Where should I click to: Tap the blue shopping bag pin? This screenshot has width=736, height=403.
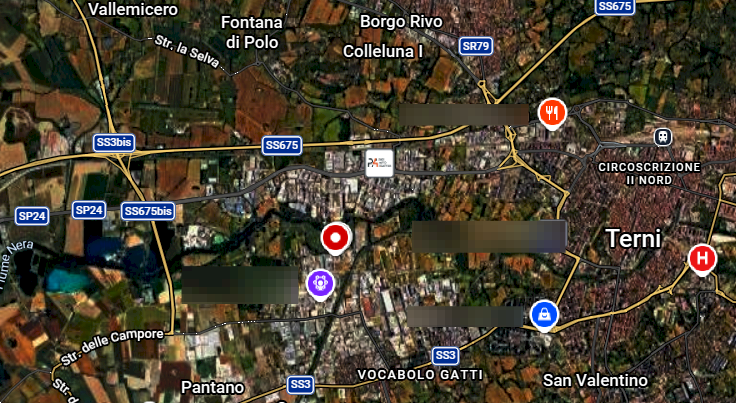tap(544, 315)
